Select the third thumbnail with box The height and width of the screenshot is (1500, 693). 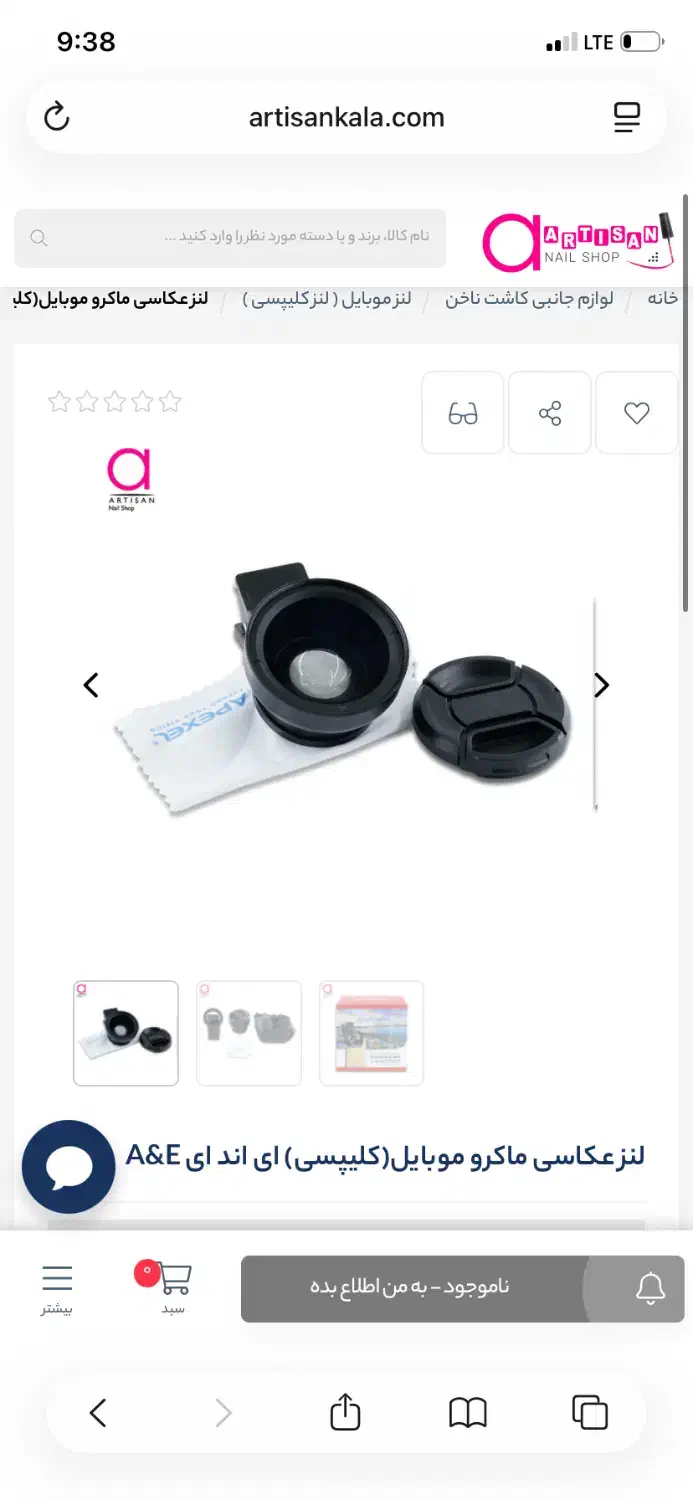pos(371,1033)
